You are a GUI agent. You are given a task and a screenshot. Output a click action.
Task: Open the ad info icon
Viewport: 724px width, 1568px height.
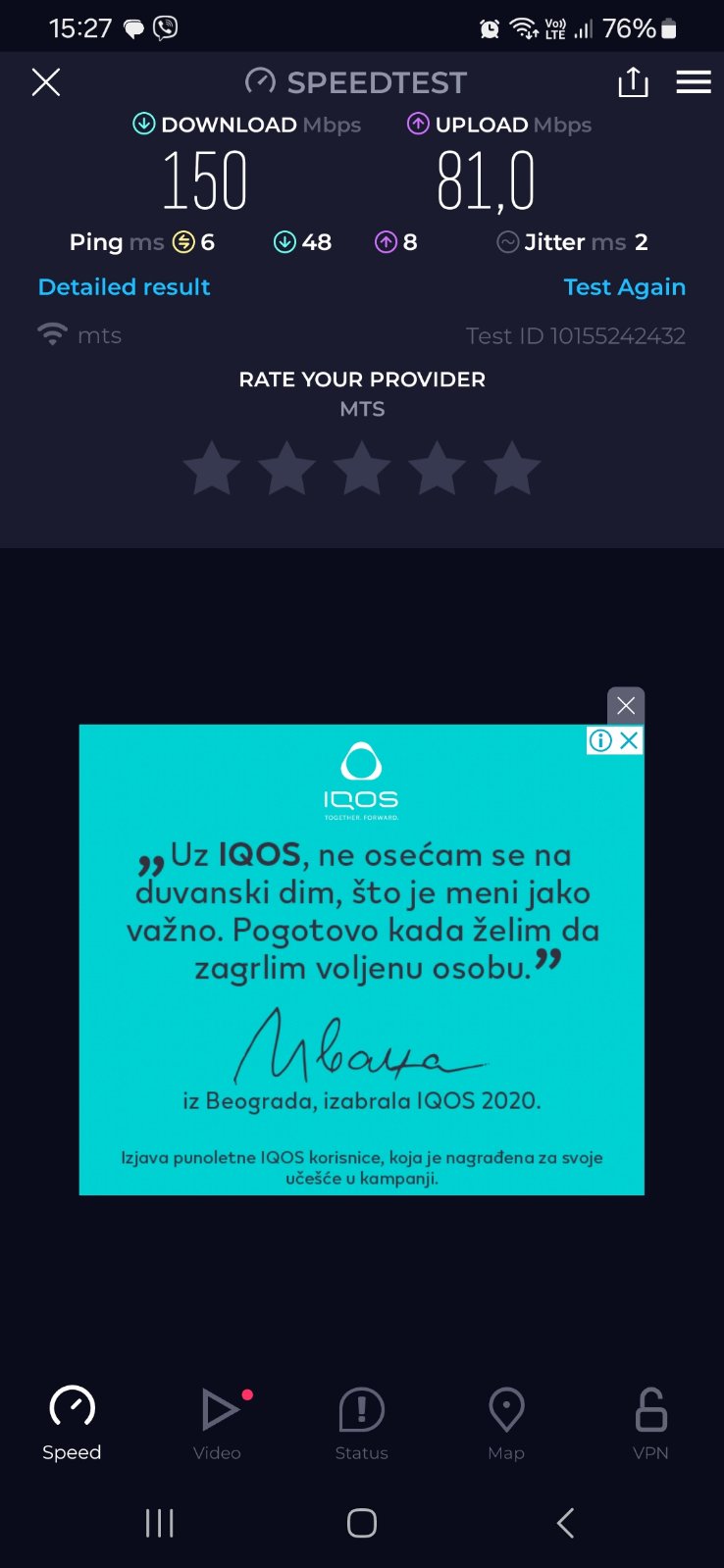tap(599, 740)
